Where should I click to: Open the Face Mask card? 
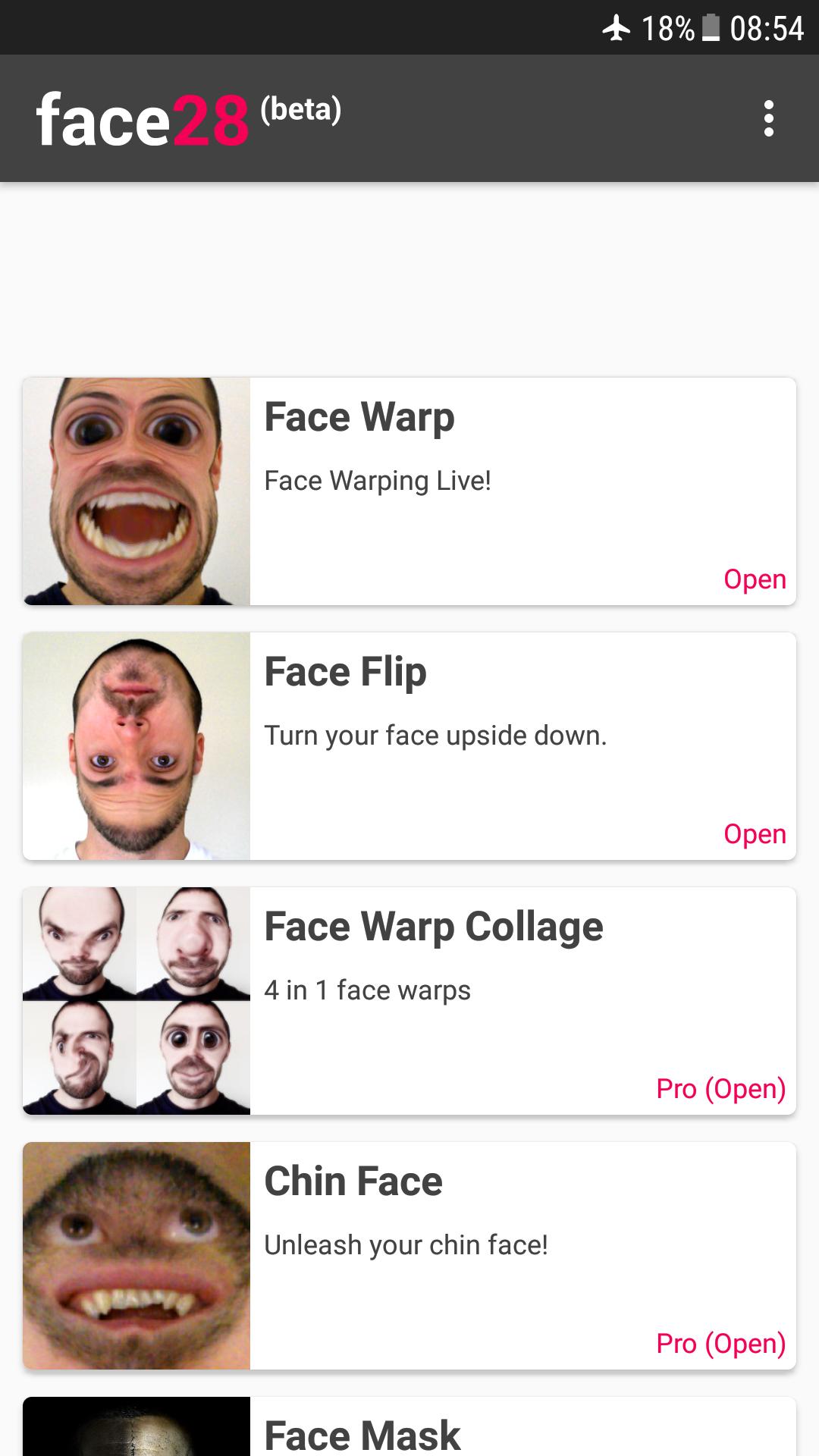point(409,1426)
